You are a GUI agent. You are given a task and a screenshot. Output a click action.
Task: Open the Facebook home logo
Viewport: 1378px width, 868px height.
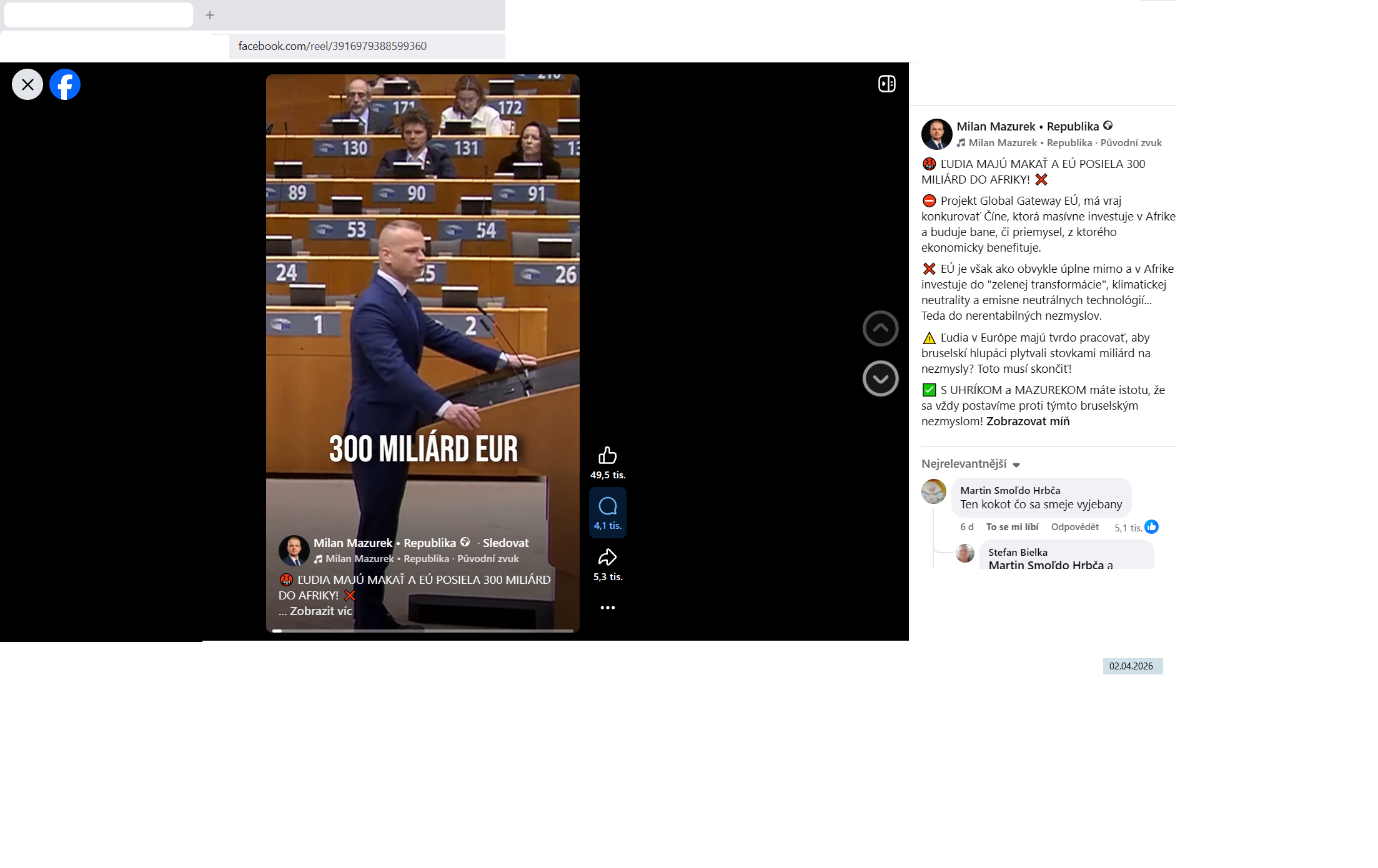point(65,84)
